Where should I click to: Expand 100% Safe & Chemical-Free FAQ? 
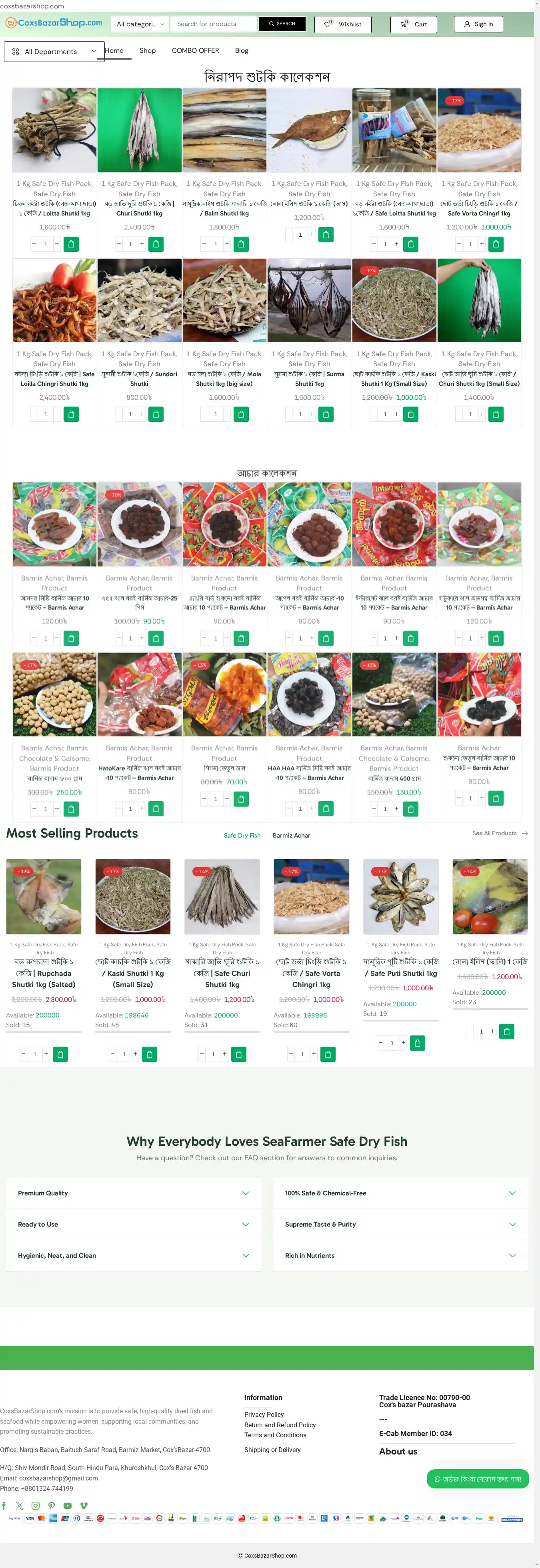(400, 1193)
